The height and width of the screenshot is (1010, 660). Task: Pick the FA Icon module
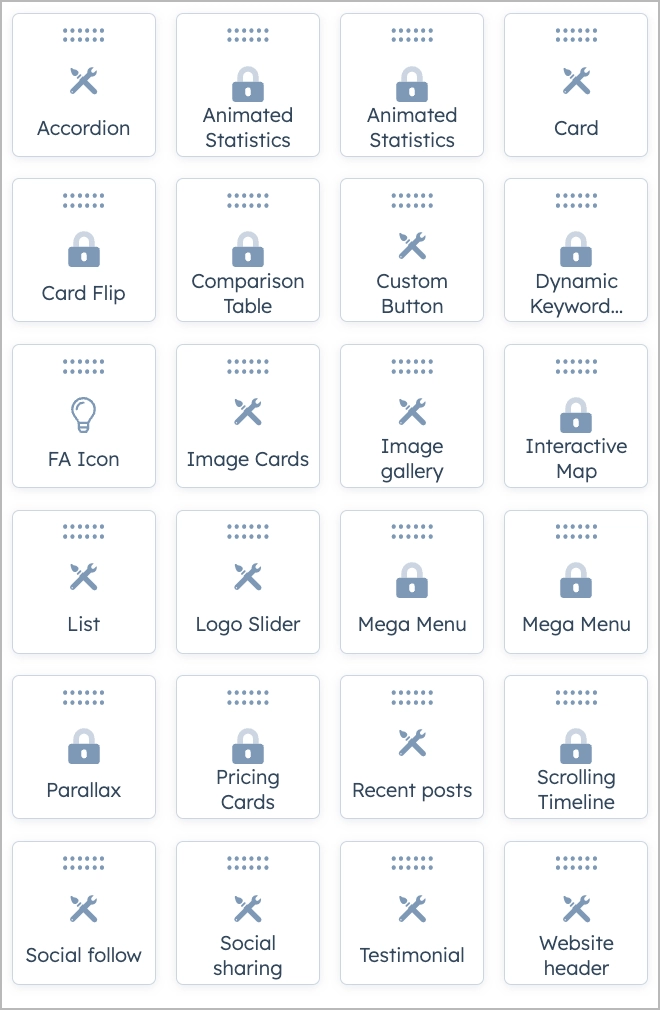coord(84,417)
